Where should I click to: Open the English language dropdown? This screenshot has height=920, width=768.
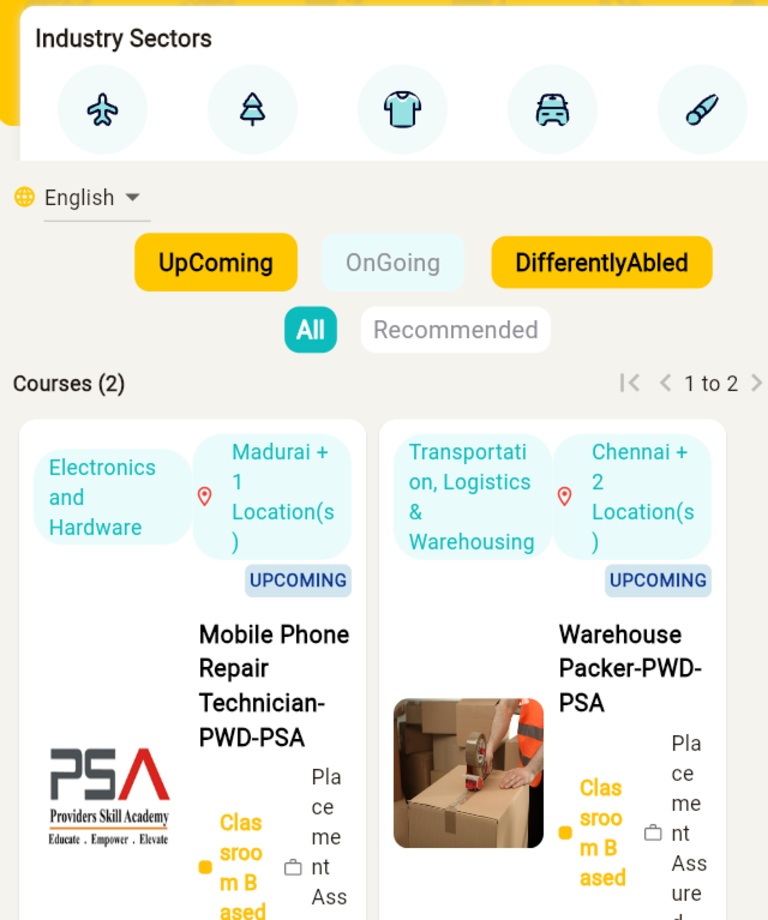point(92,198)
